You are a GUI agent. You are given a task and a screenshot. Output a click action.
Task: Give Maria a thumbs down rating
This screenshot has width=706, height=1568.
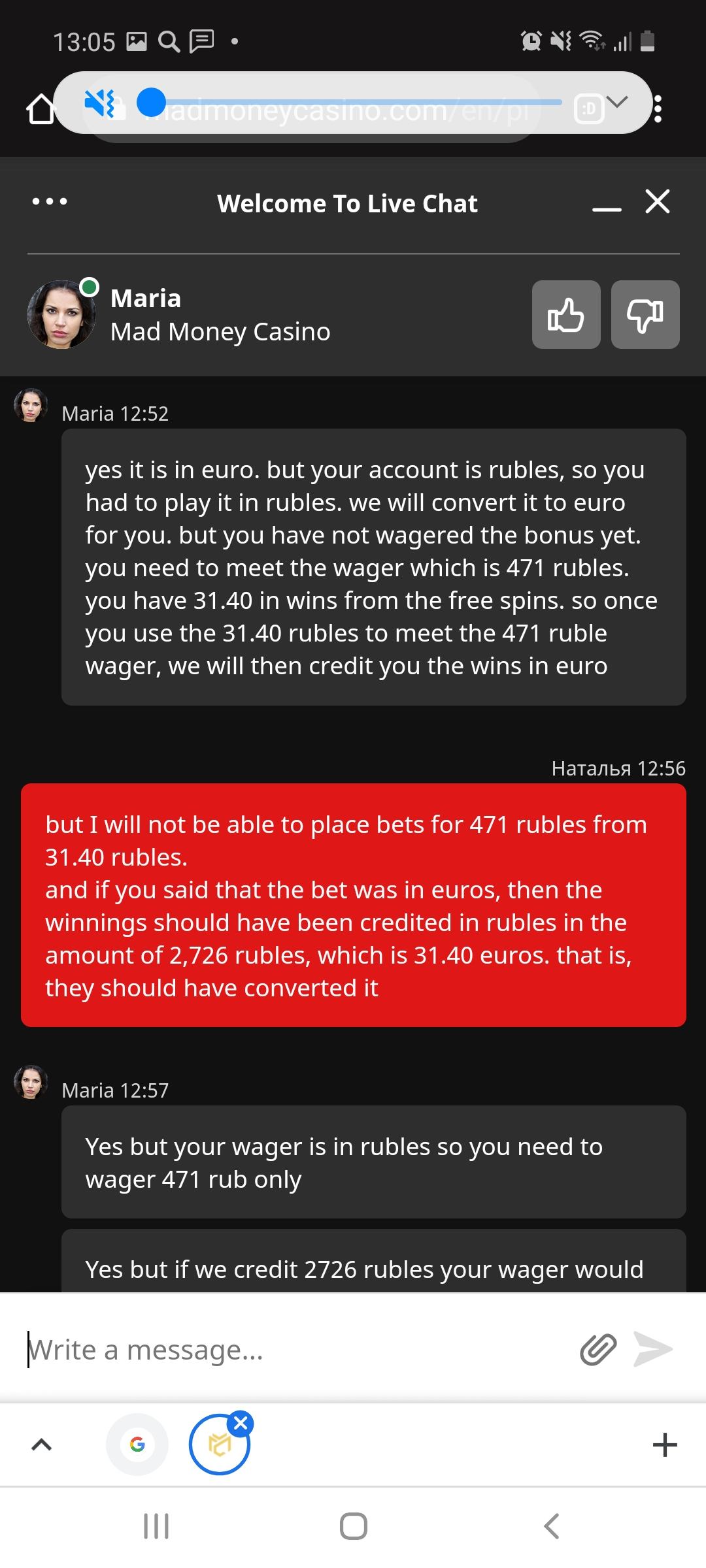coord(645,315)
